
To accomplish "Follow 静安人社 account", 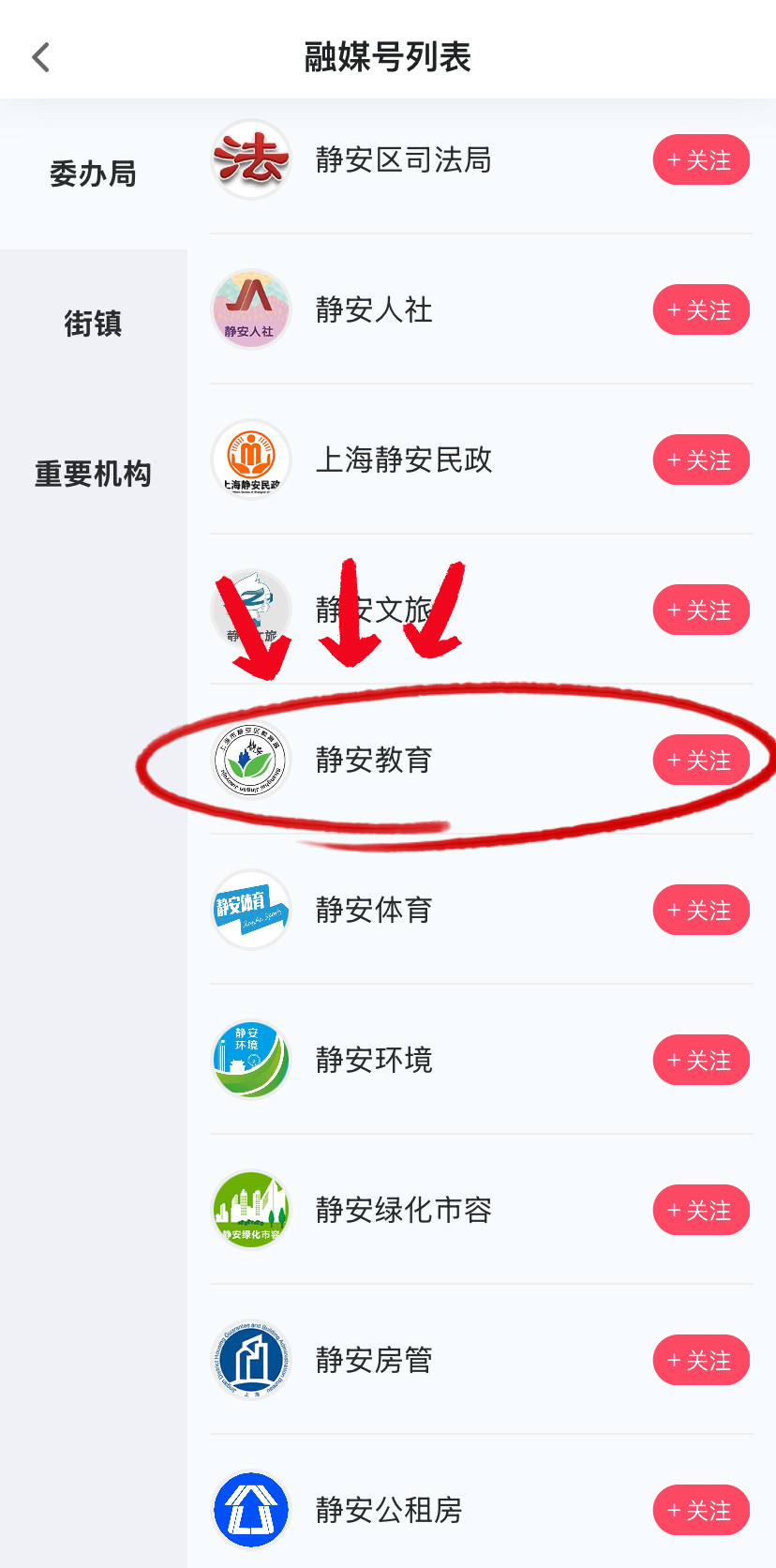I will point(700,310).
